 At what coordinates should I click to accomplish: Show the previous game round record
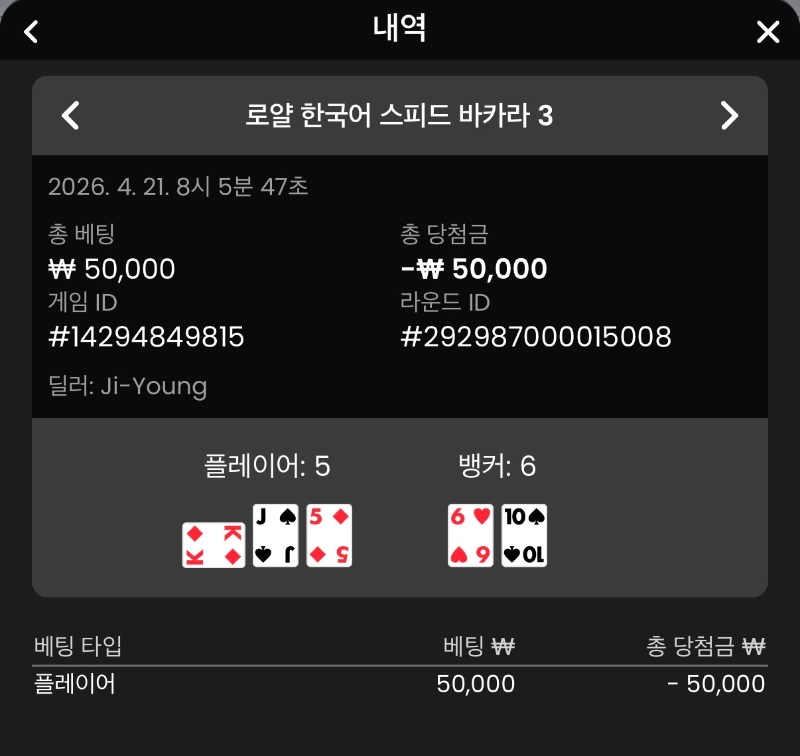click(x=70, y=115)
